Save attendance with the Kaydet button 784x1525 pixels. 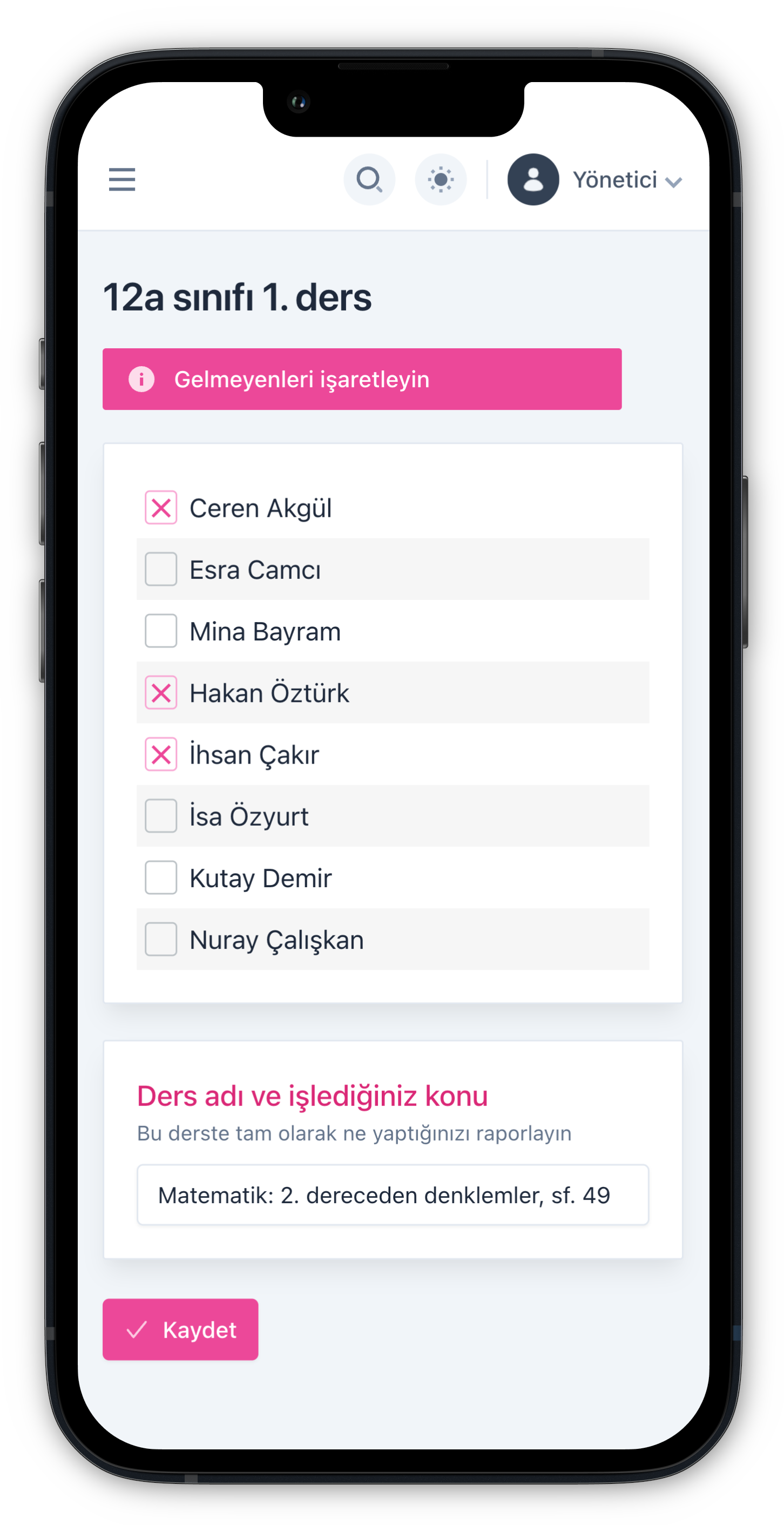(x=180, y=1330)
